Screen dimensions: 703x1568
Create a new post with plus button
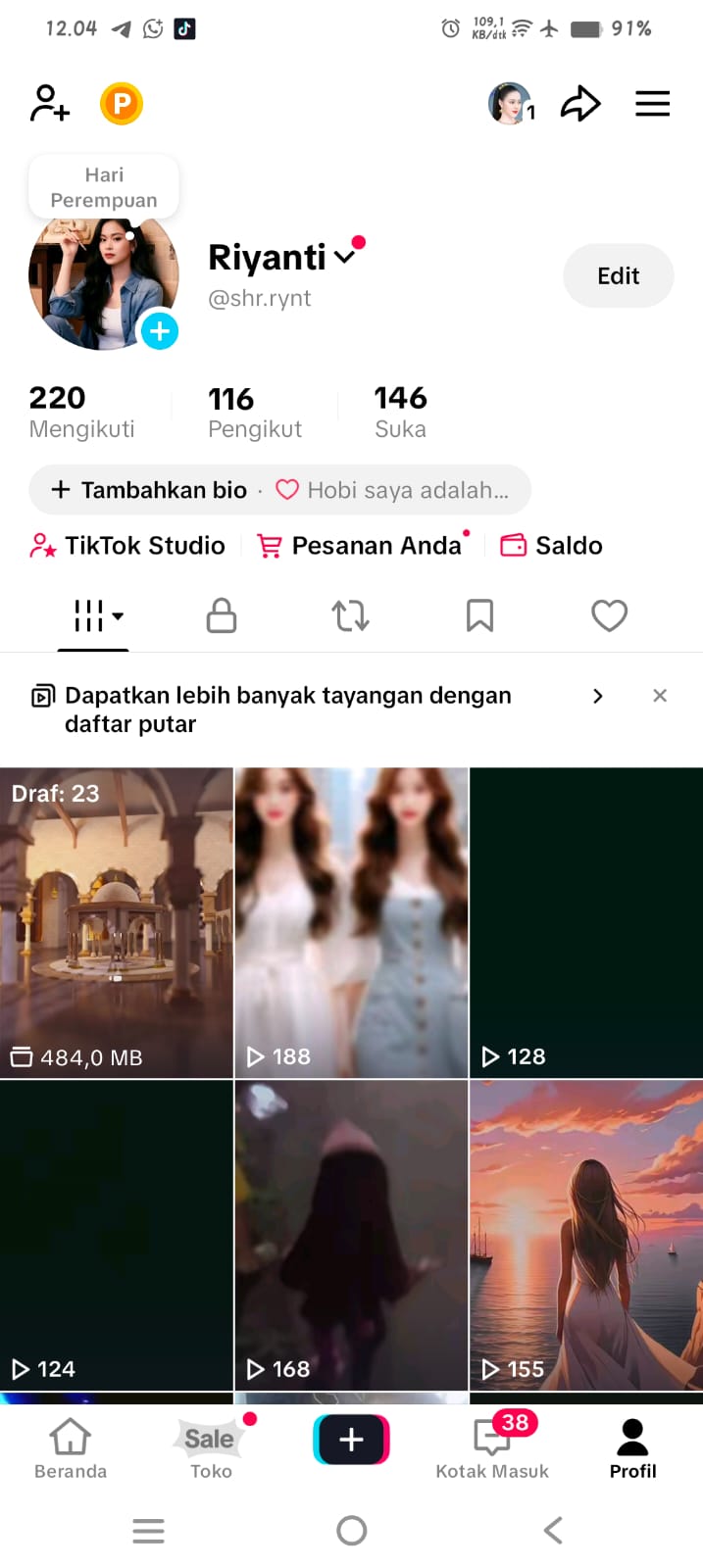351,1440
